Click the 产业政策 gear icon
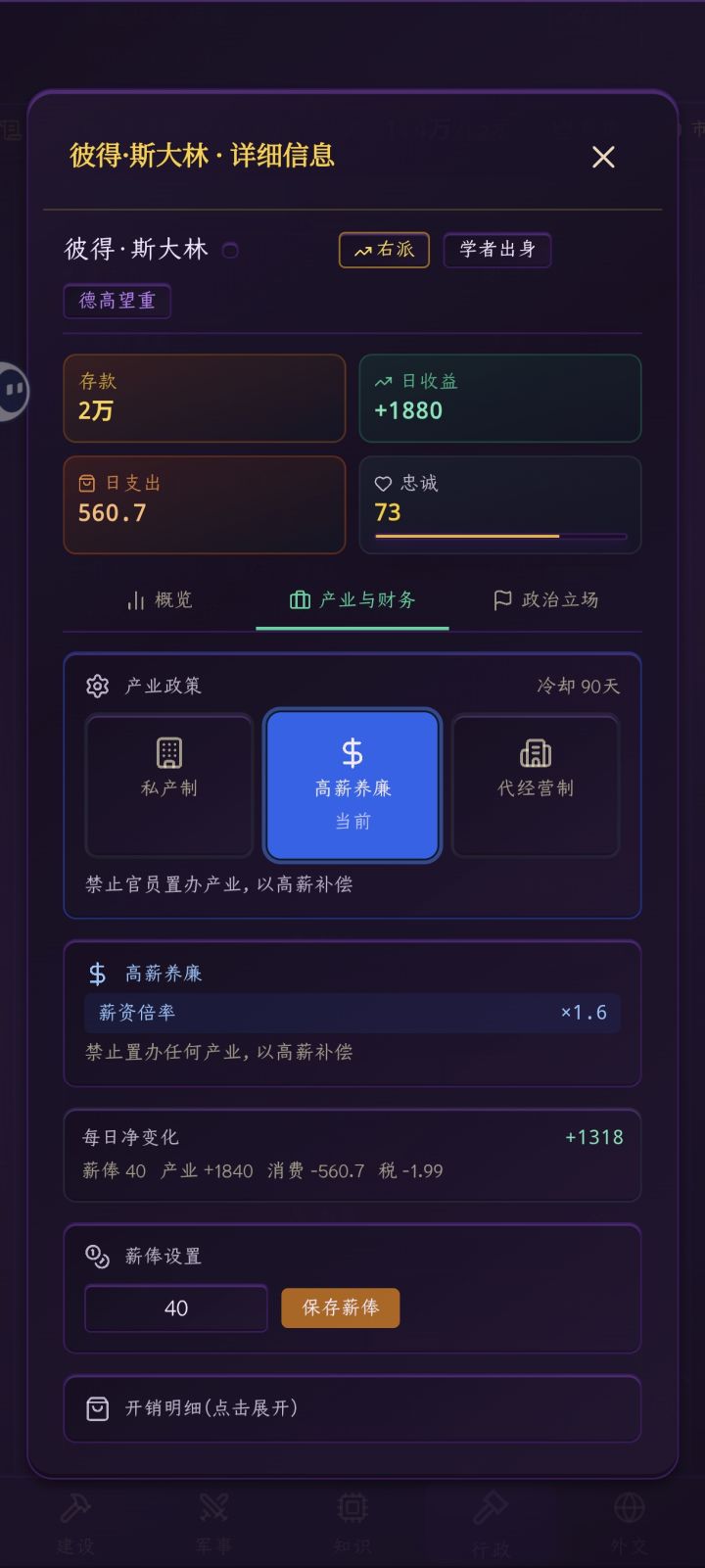This screenshot has height=1568, width=705. click(97, 686)
